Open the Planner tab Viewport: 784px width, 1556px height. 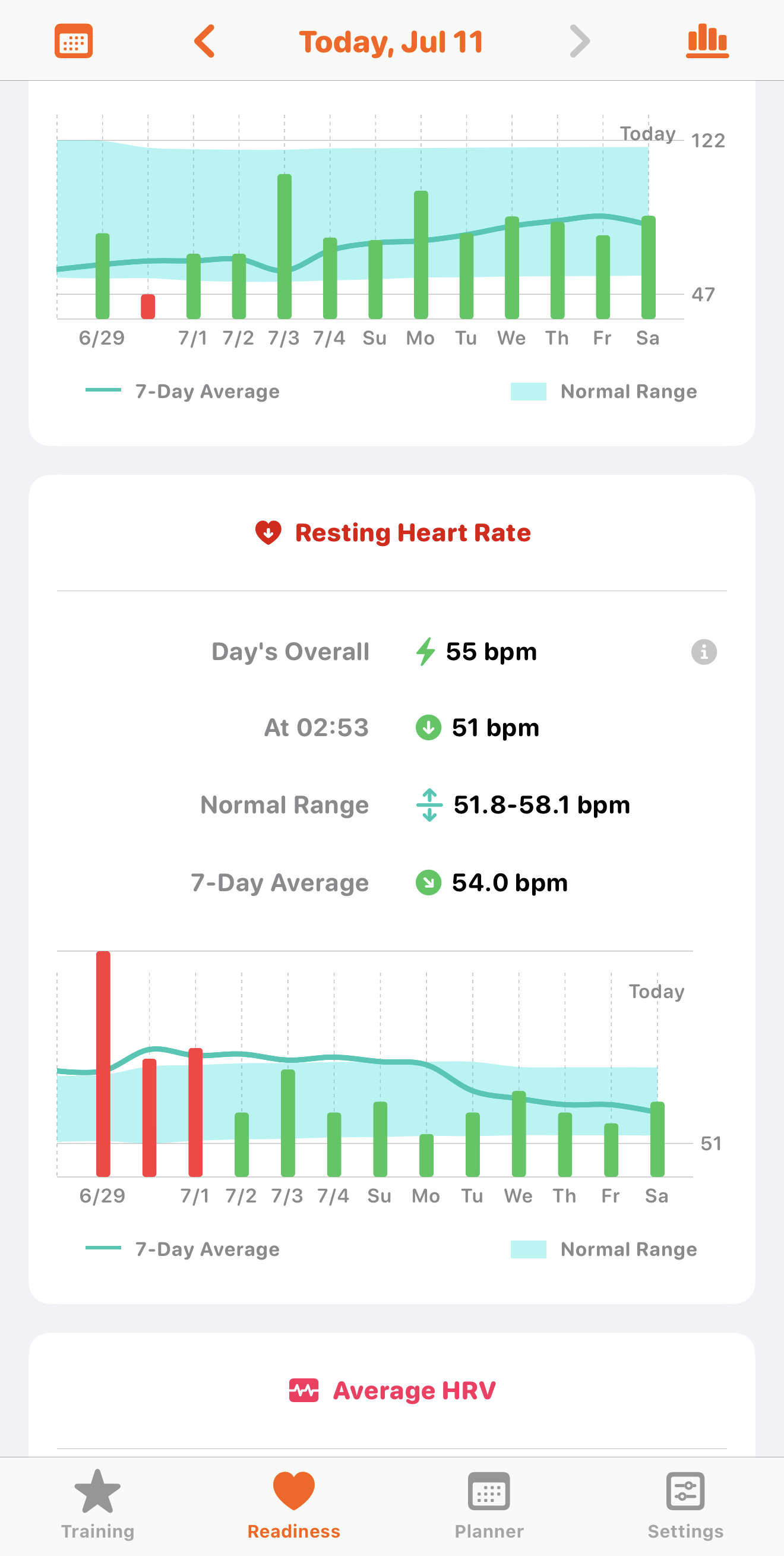pyautogui.click(x=489, y=1505)
